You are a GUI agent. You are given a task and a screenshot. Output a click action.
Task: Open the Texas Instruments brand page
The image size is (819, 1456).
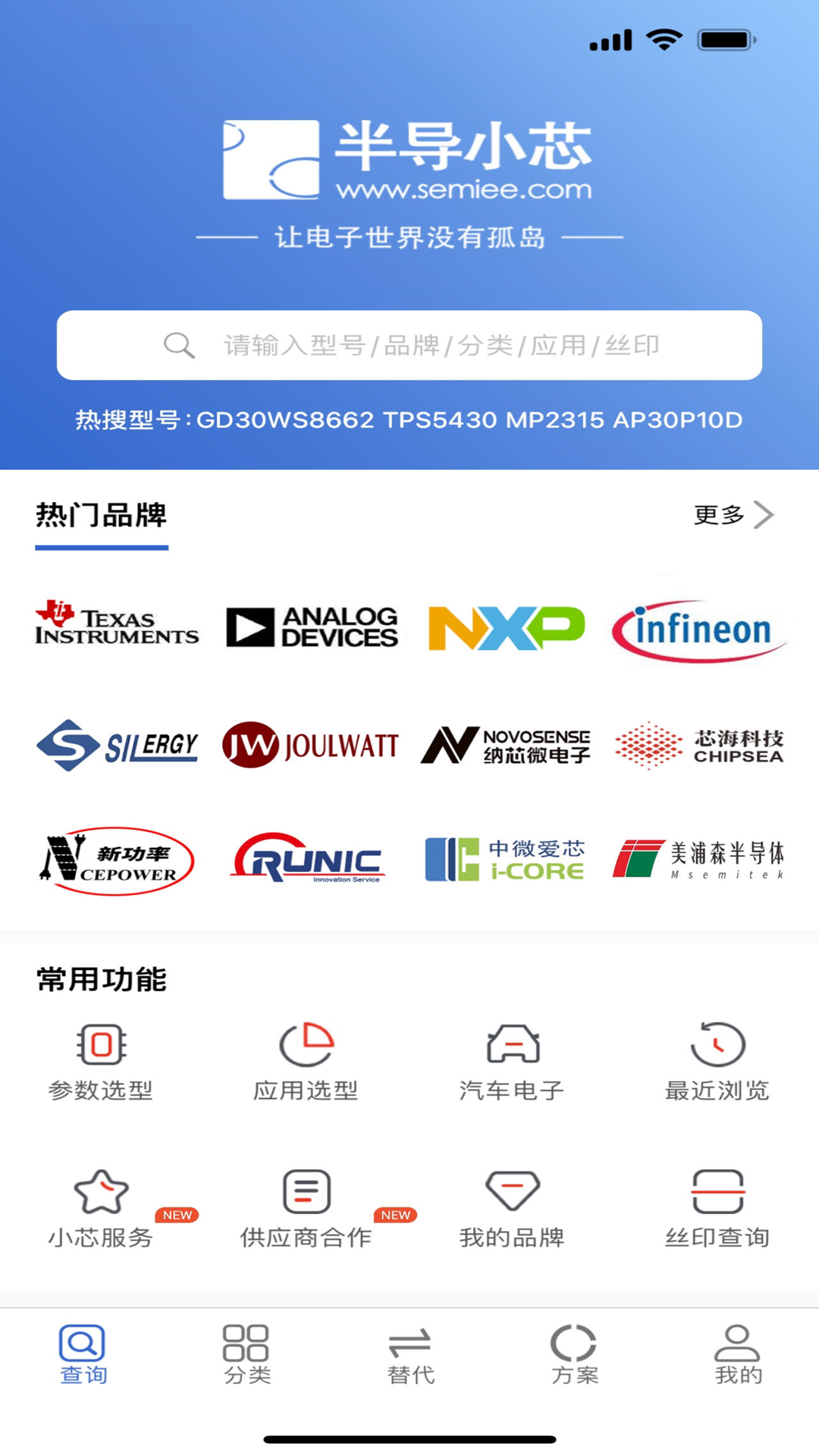click(x=118, y=626)
